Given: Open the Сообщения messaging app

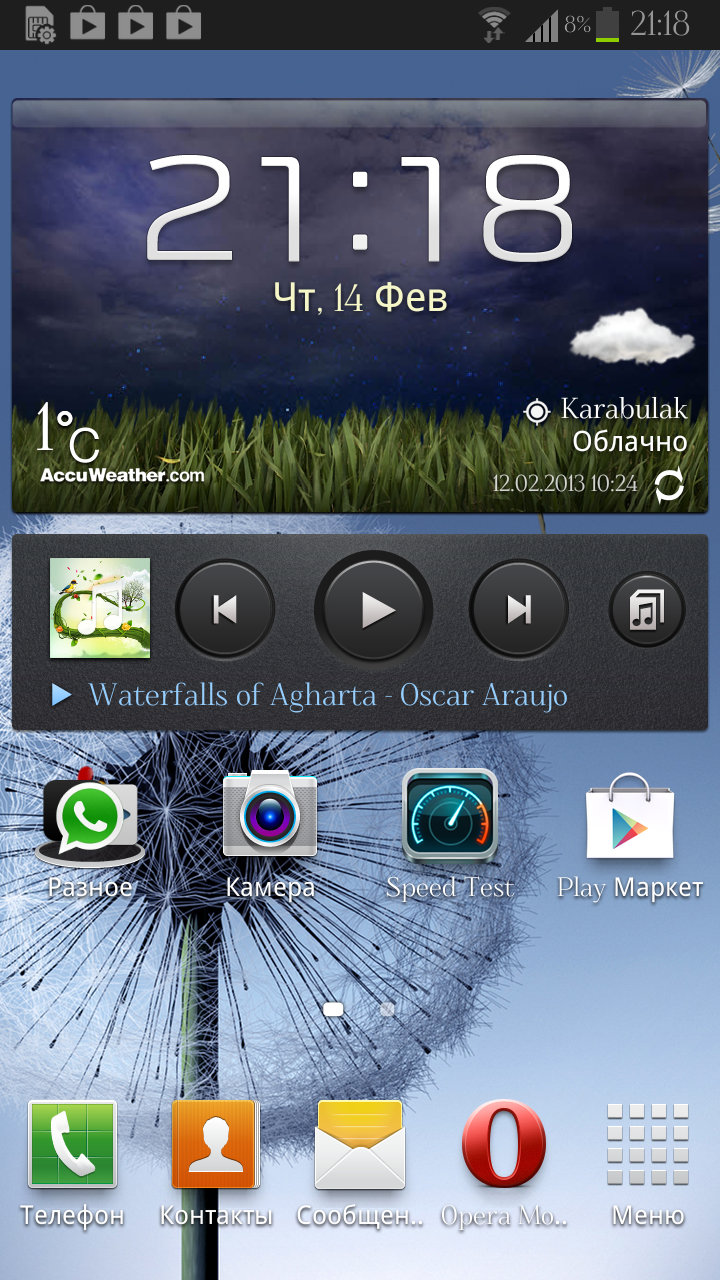Looking at the screenshot, I should tap(360, 1162).
